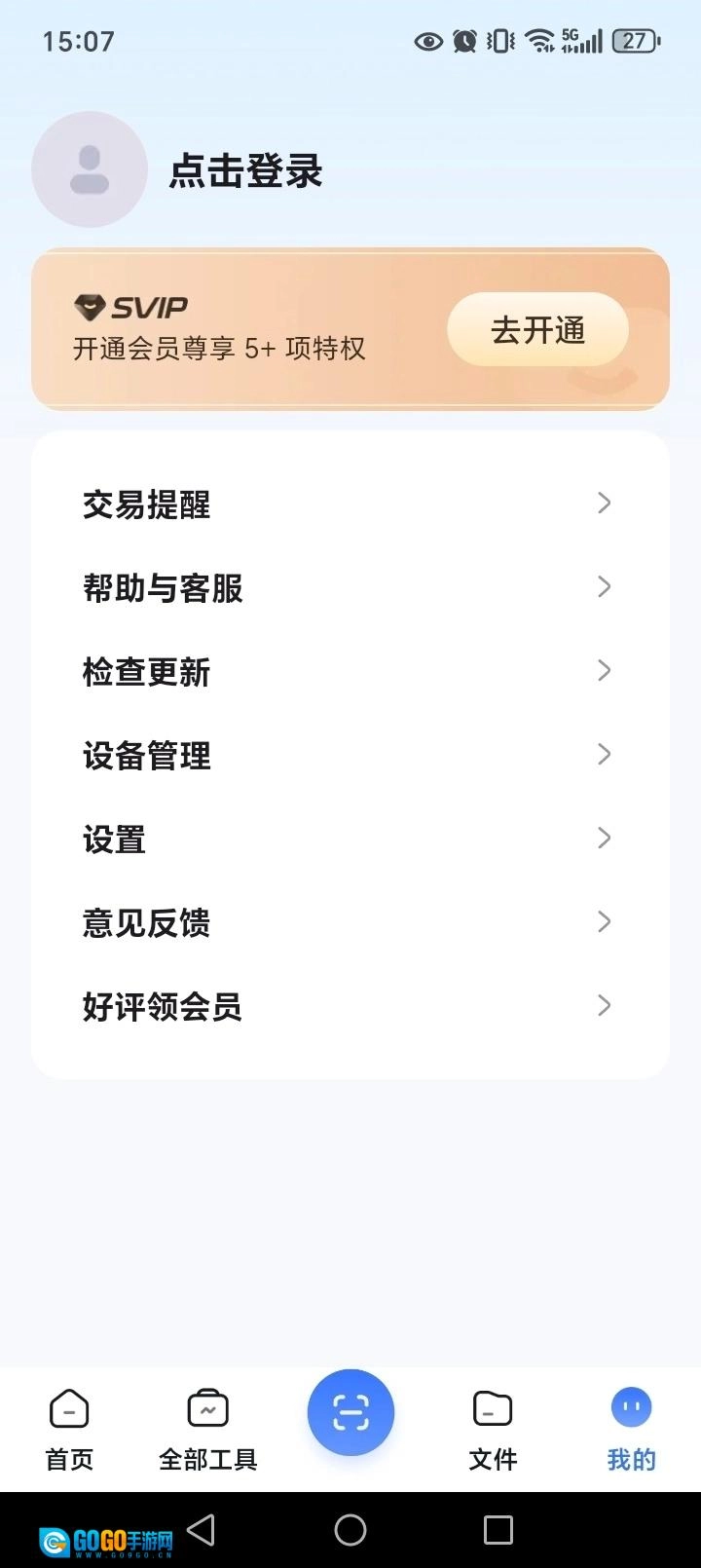
Task: Tap the 我的 tab
Action: click(x=631, y=1429)
